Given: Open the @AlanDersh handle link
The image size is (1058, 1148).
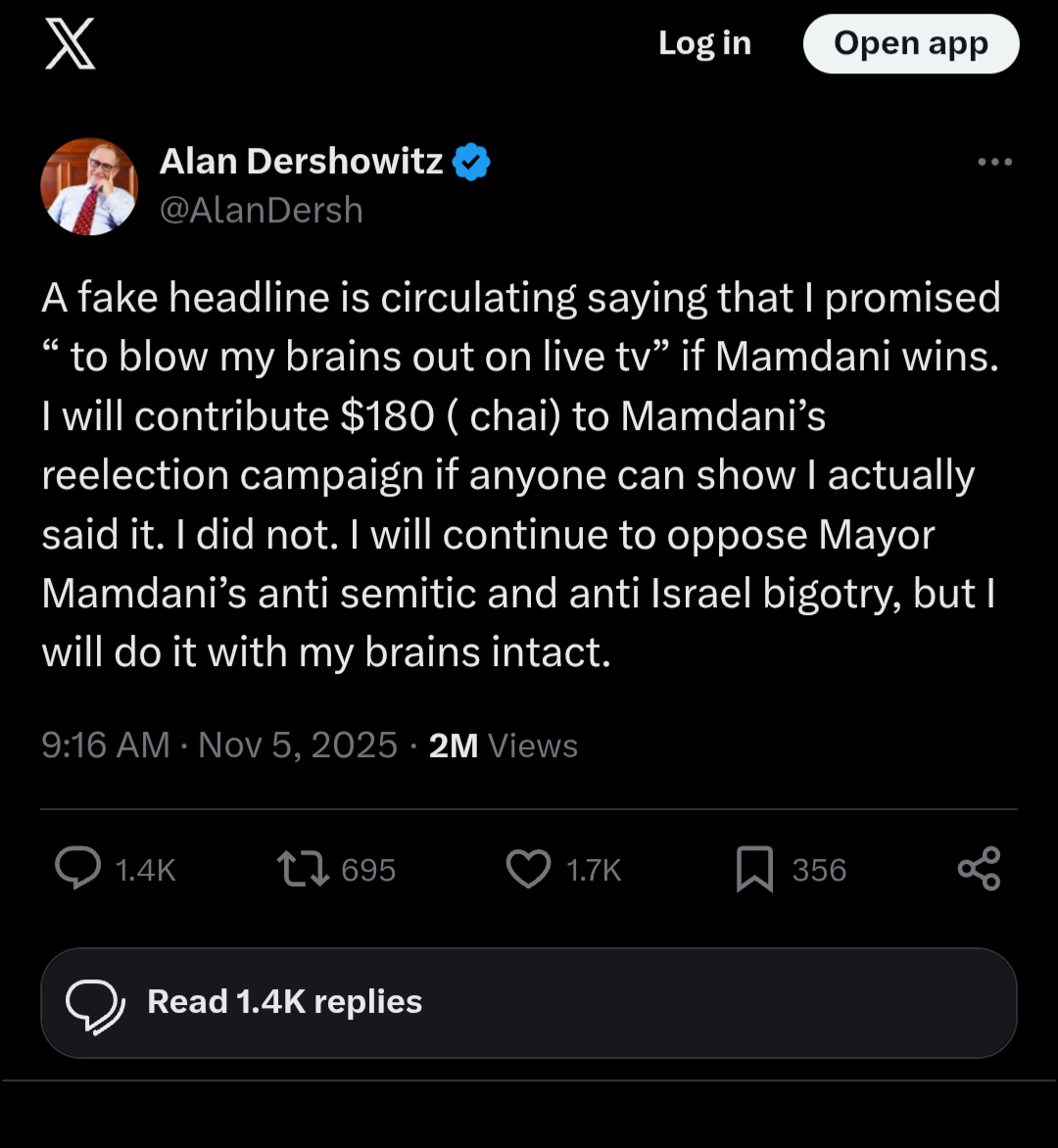Looking at the screenshot, I should [x=262, y=210].
